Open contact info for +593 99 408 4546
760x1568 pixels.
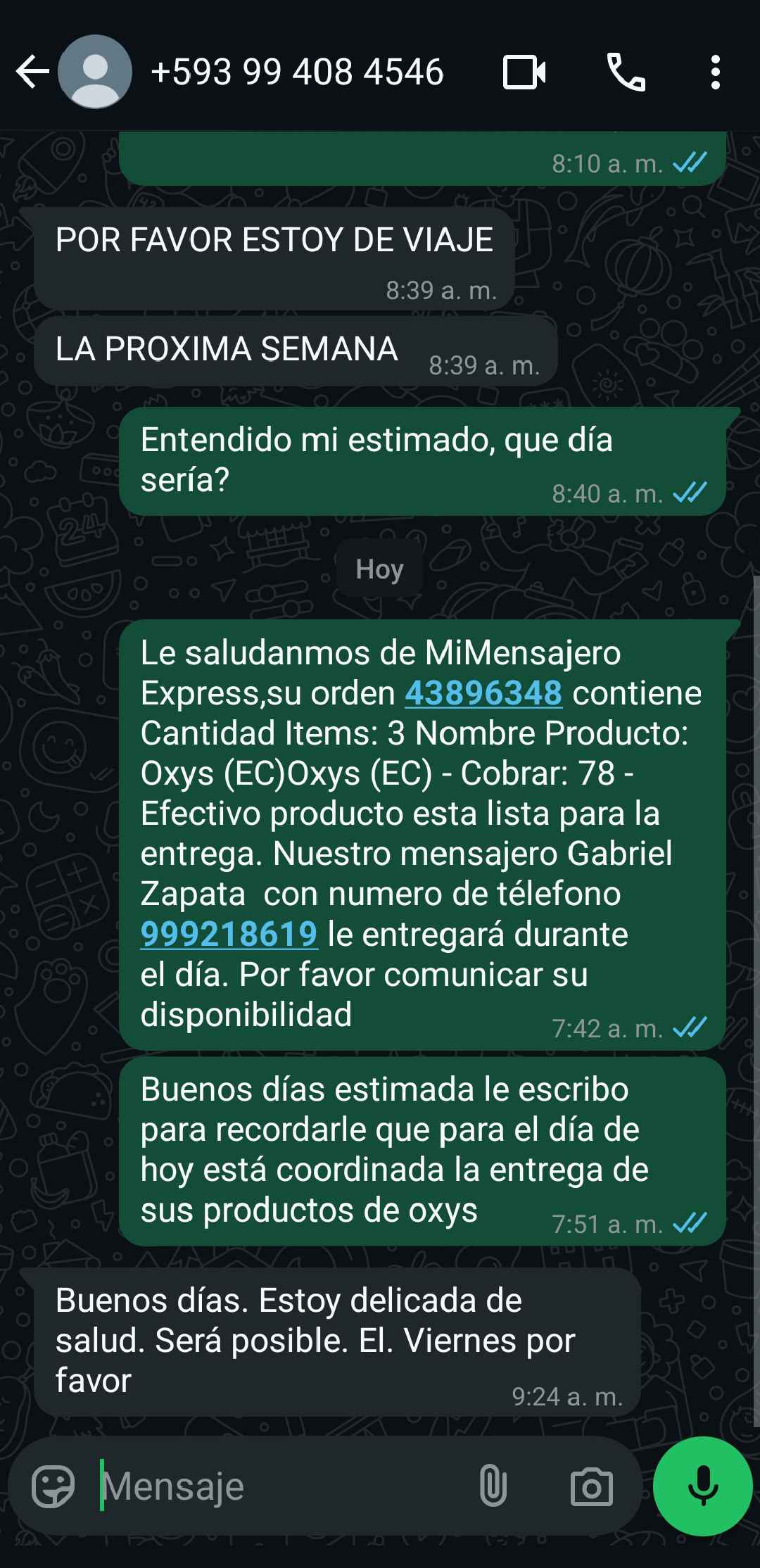pos(297,72)
